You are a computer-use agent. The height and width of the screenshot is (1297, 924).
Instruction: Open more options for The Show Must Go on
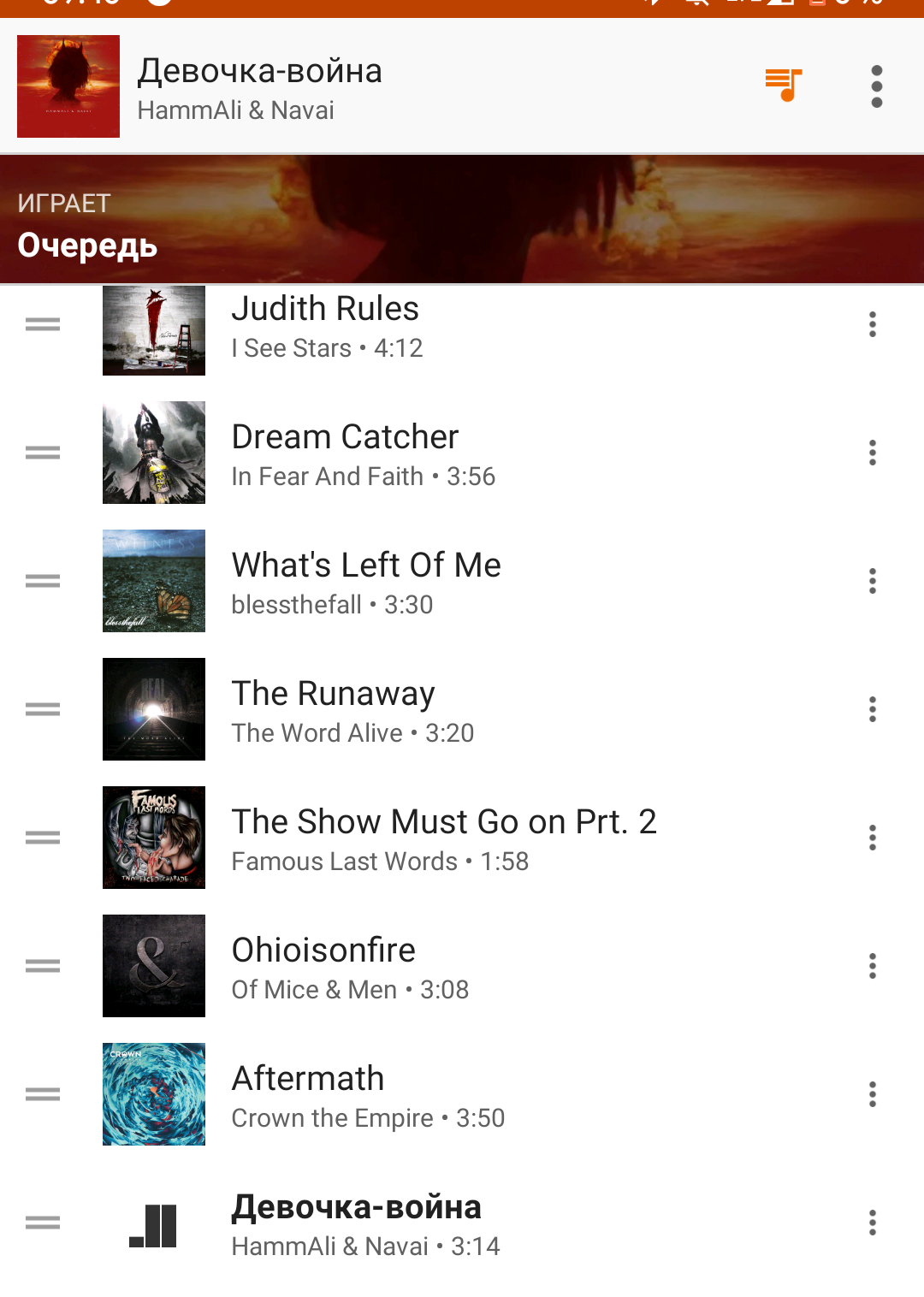(873, 838)
